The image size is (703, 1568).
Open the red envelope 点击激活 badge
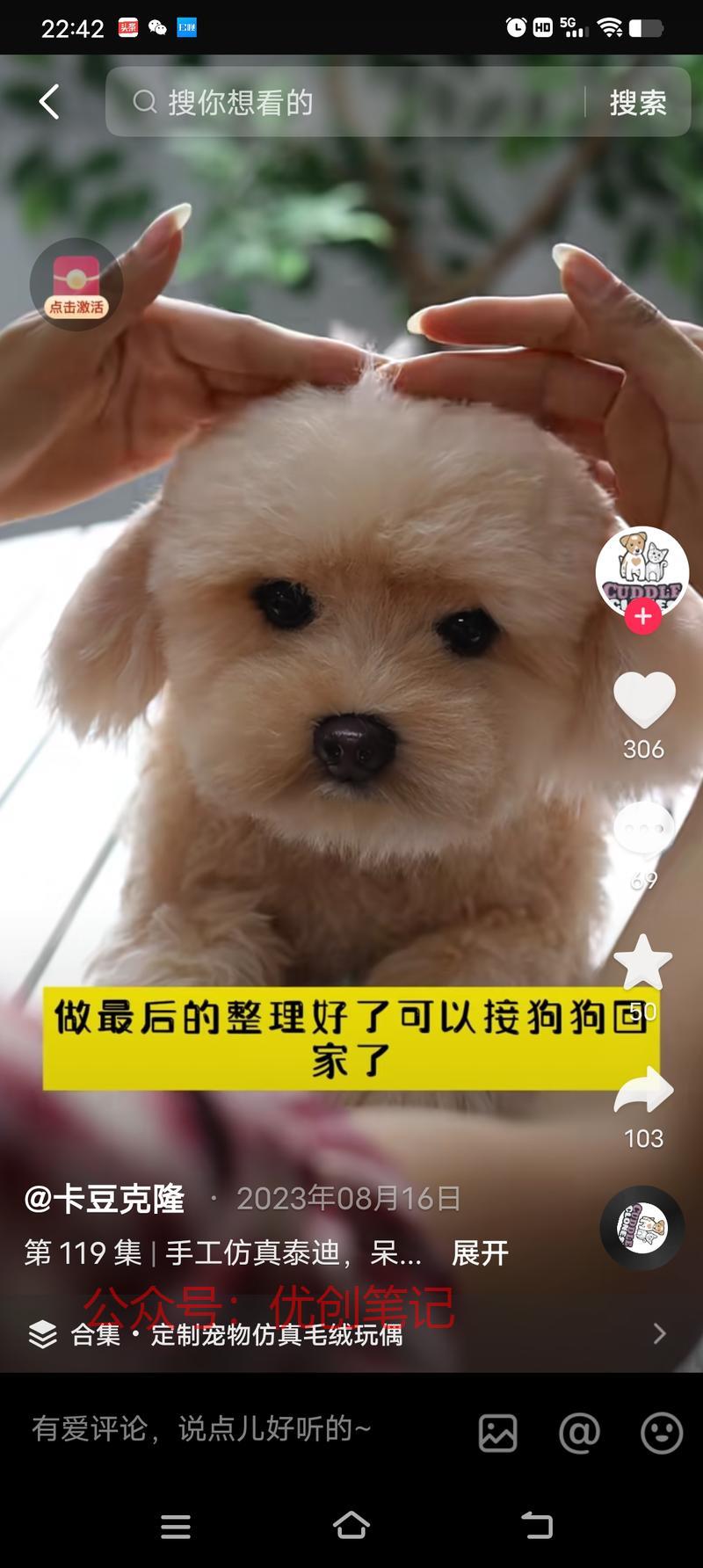[76, 284]
